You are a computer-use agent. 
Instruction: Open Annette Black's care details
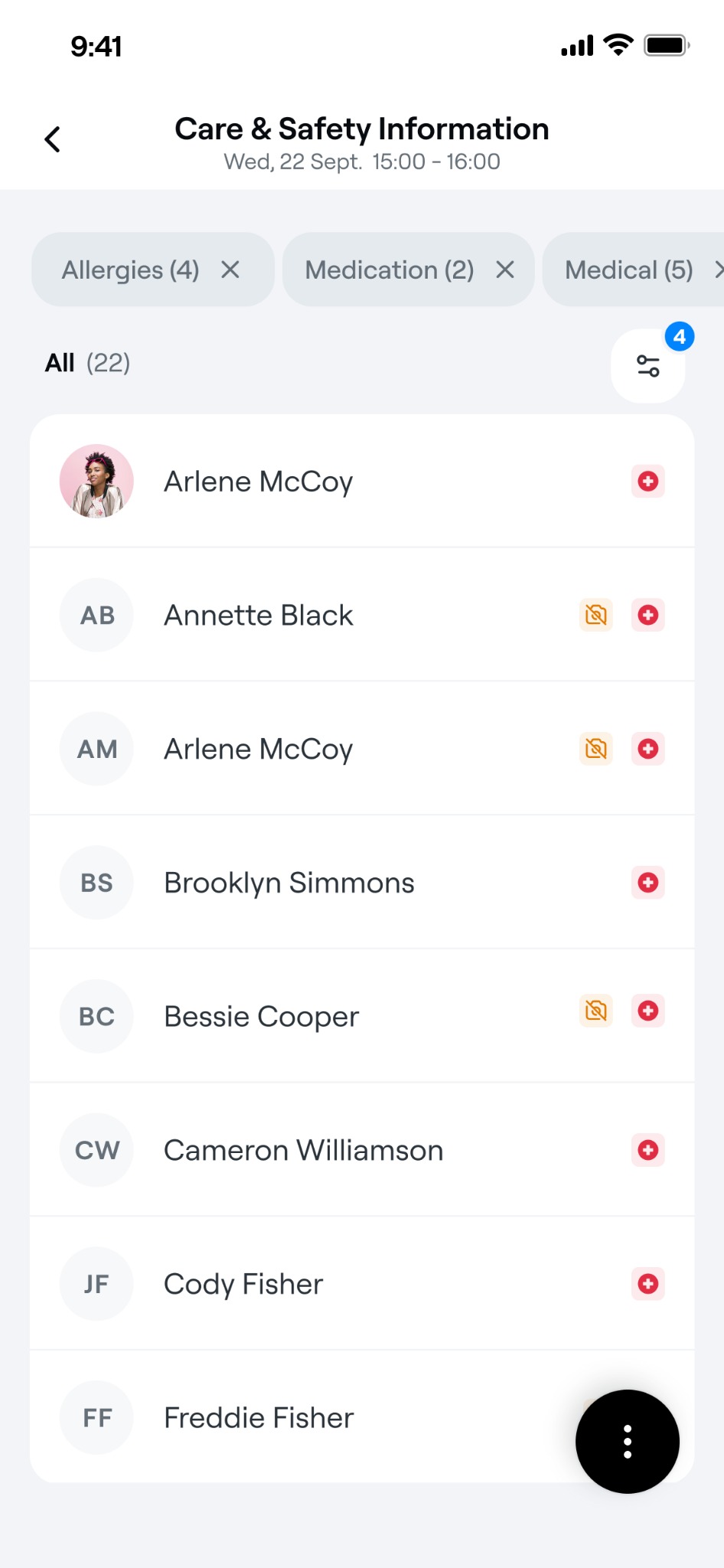pyautogui.click(x=362, y=615)
